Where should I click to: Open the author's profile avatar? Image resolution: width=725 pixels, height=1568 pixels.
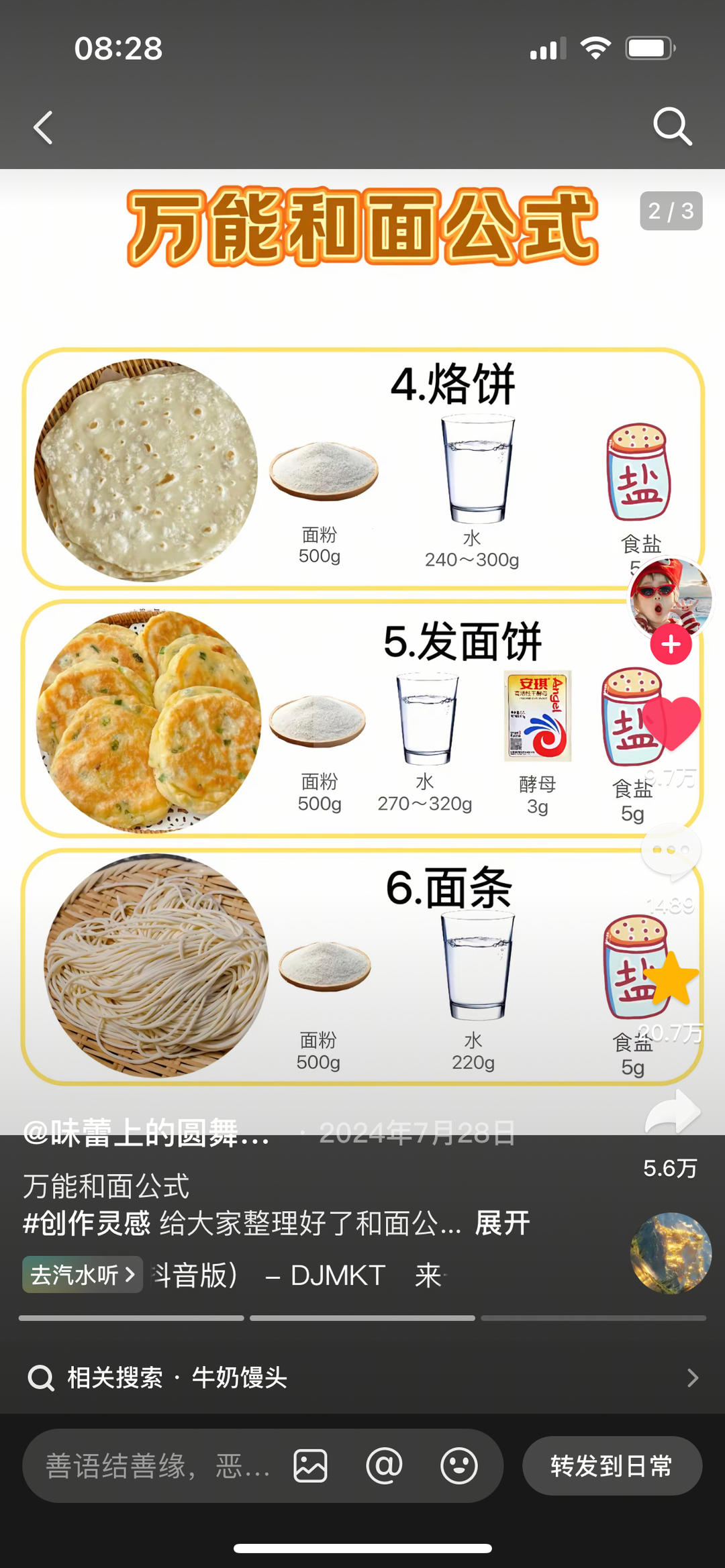tap(670, 597)
